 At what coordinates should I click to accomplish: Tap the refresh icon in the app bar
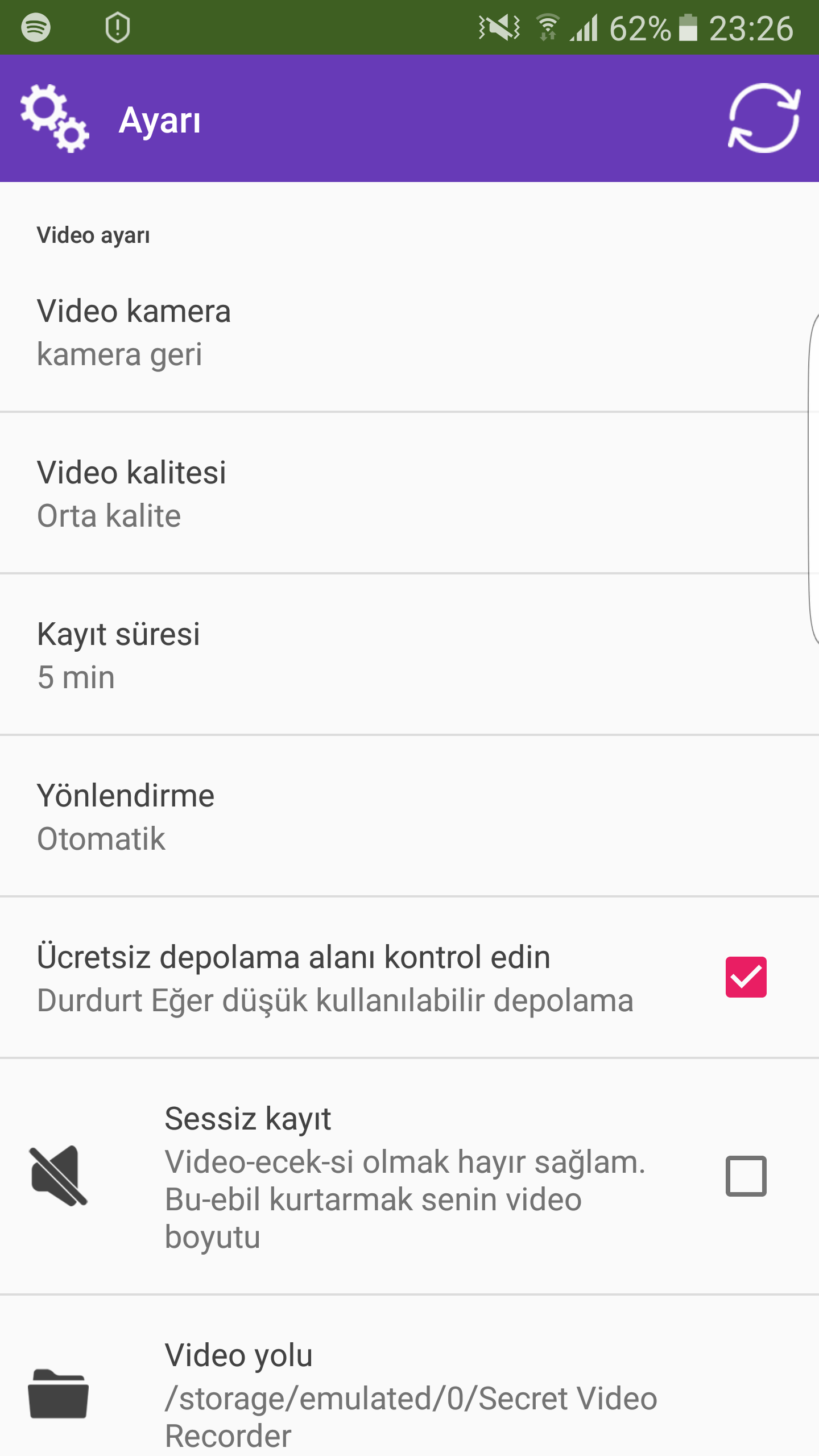[764, 118]
